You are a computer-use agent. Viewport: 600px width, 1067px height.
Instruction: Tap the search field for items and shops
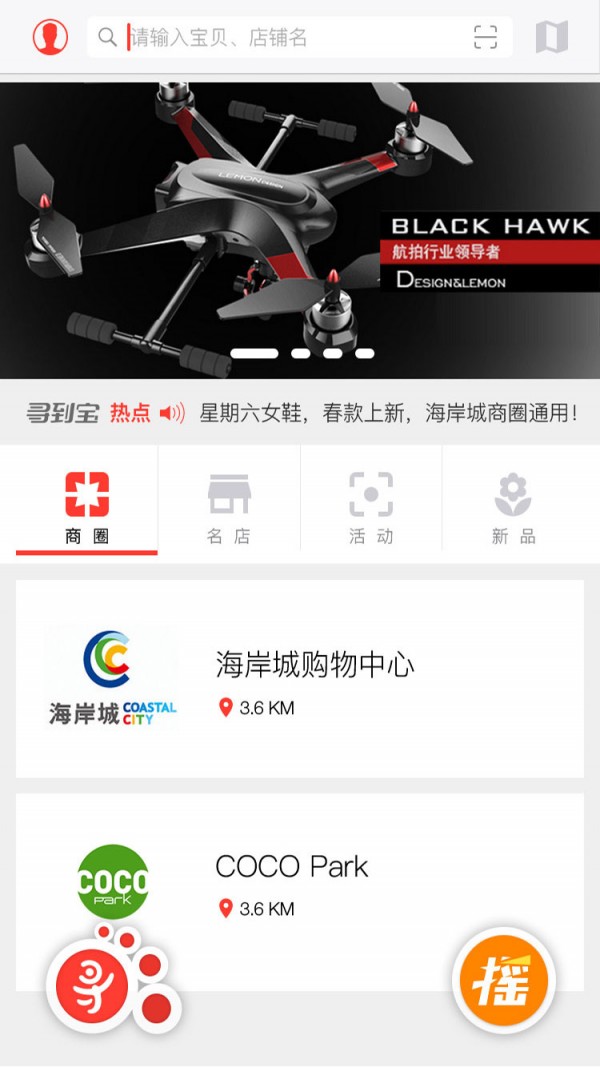pos(290,38)
